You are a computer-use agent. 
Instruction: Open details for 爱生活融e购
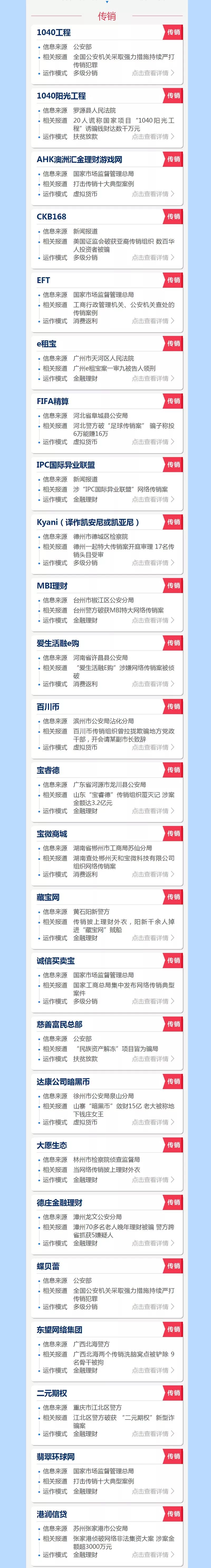(x=152, y=684)
